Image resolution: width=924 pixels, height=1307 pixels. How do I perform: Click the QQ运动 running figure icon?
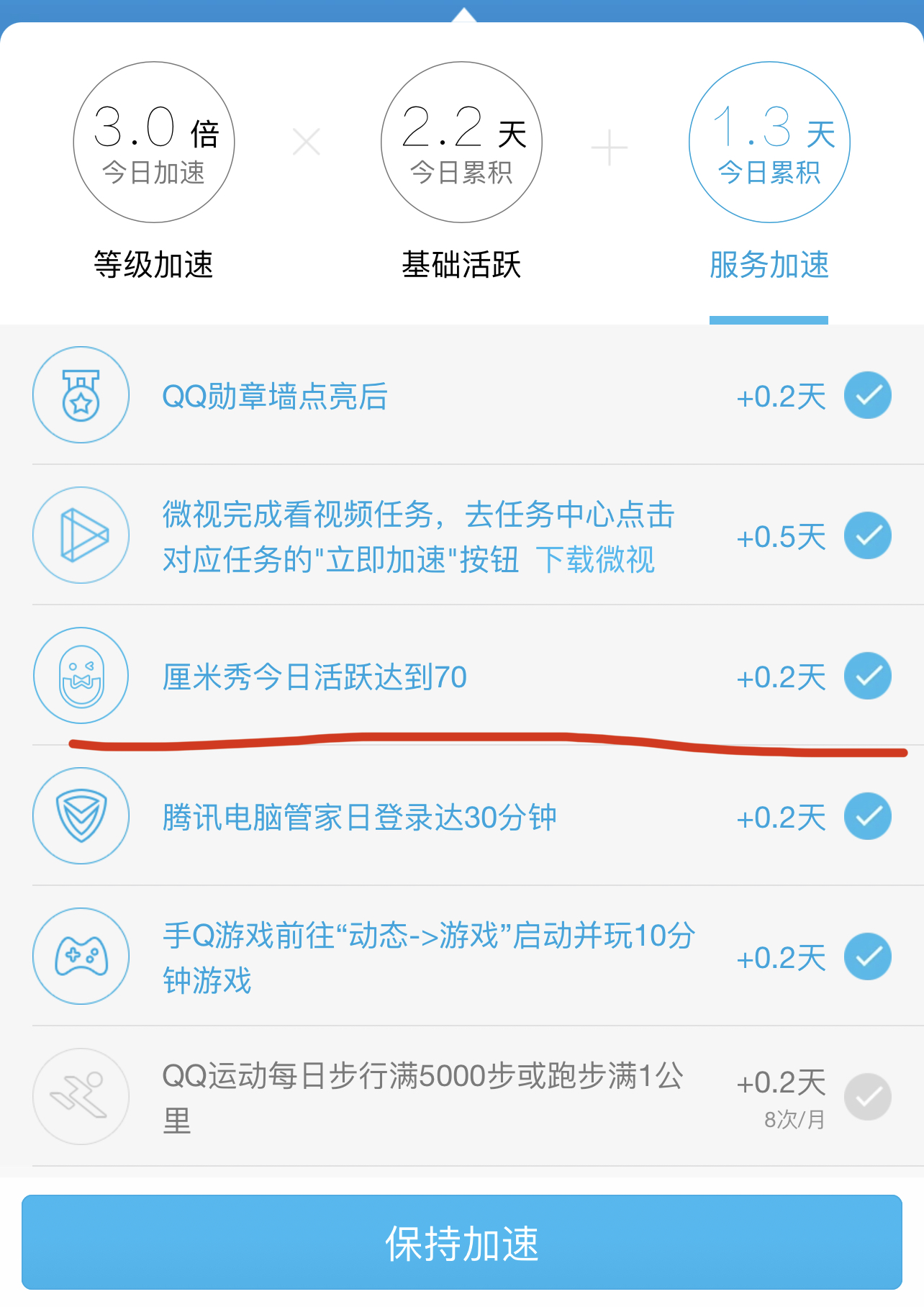pos(81,1095)
